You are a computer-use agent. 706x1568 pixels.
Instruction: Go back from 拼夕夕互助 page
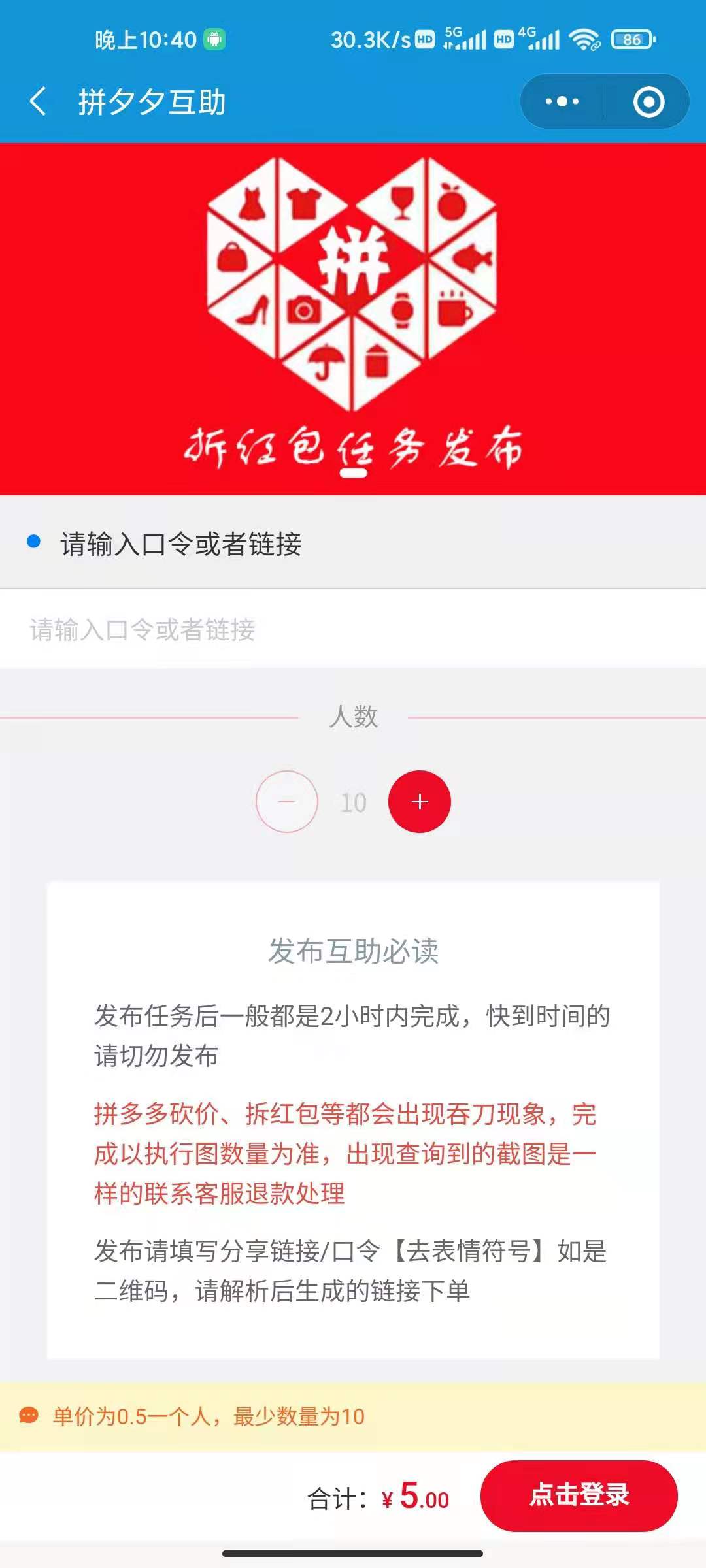[x=38, y=102]
